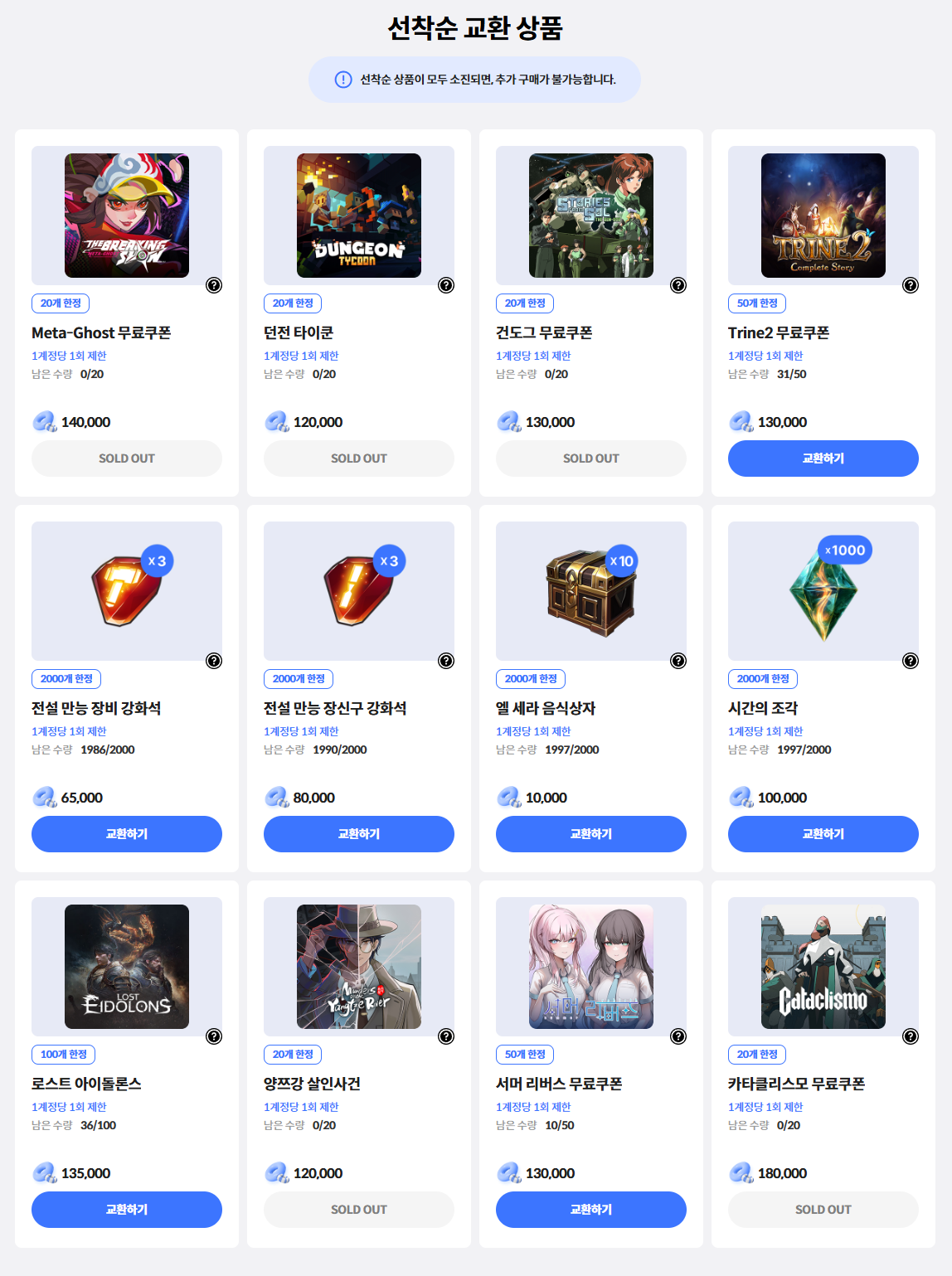This screenshot has height=1276, width=952.
Task: View info icon for 건도그 무료쿠폰
Action: pos(678,285)
